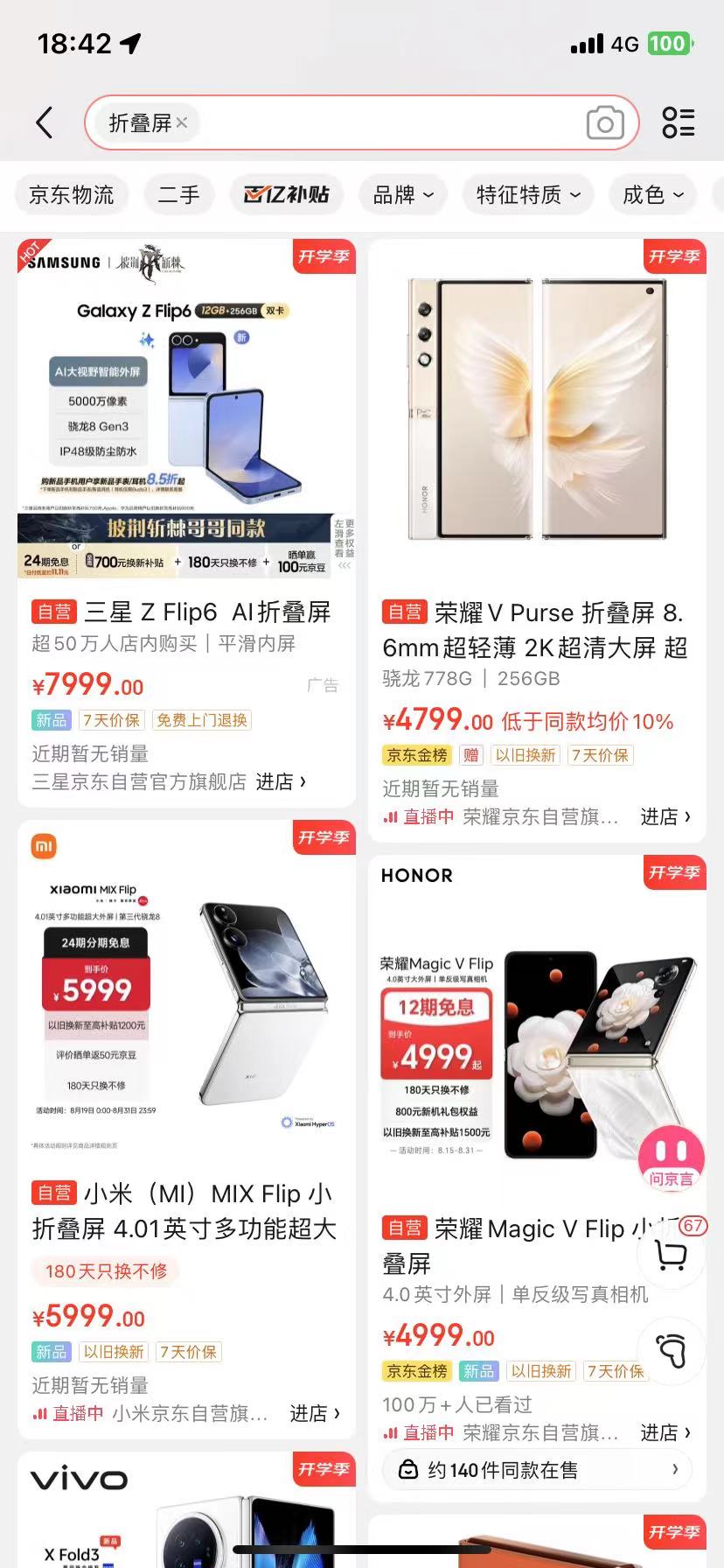724x1568 pixels.
Task: Expand the 品牌 dropdown
Action: (x=403, y=194)
